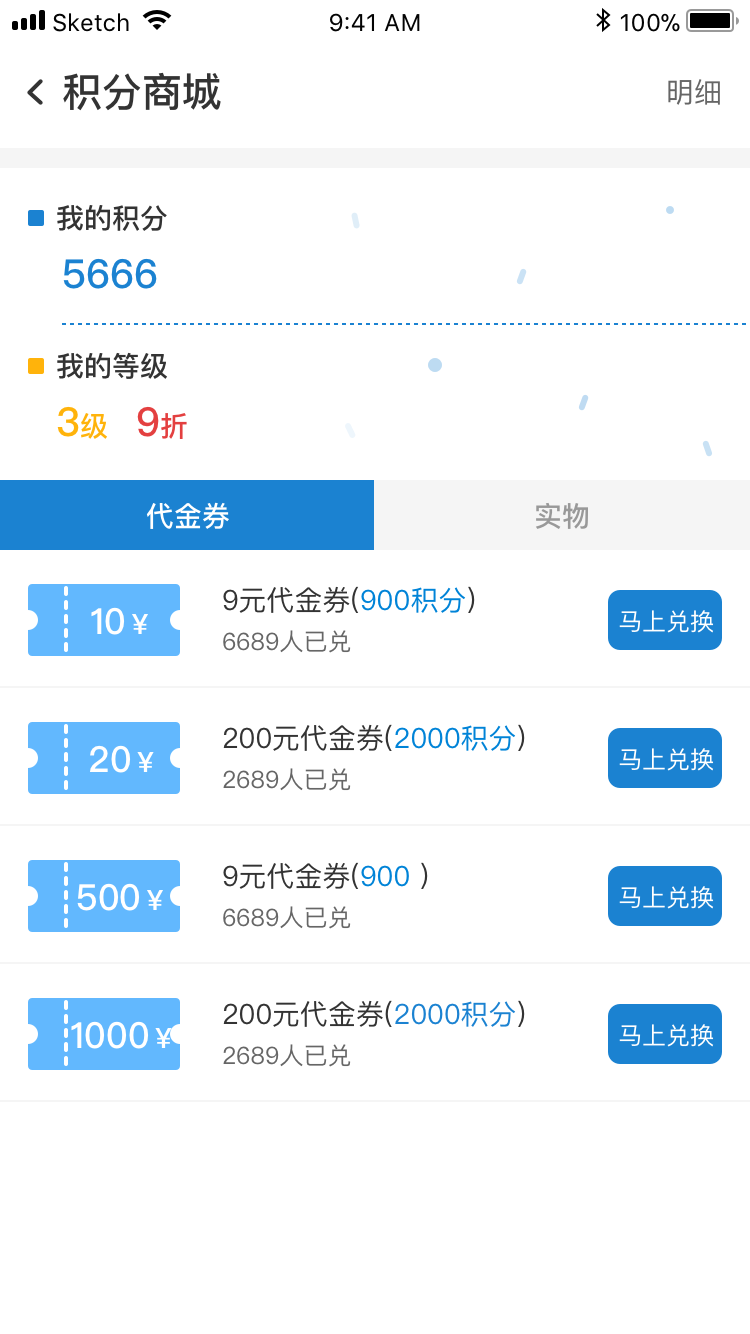Tap 马上兑换 next to the 500¥ coupon
This screenshot has height=1334, width=750.
pyautogui.click(x=665, y=896)
